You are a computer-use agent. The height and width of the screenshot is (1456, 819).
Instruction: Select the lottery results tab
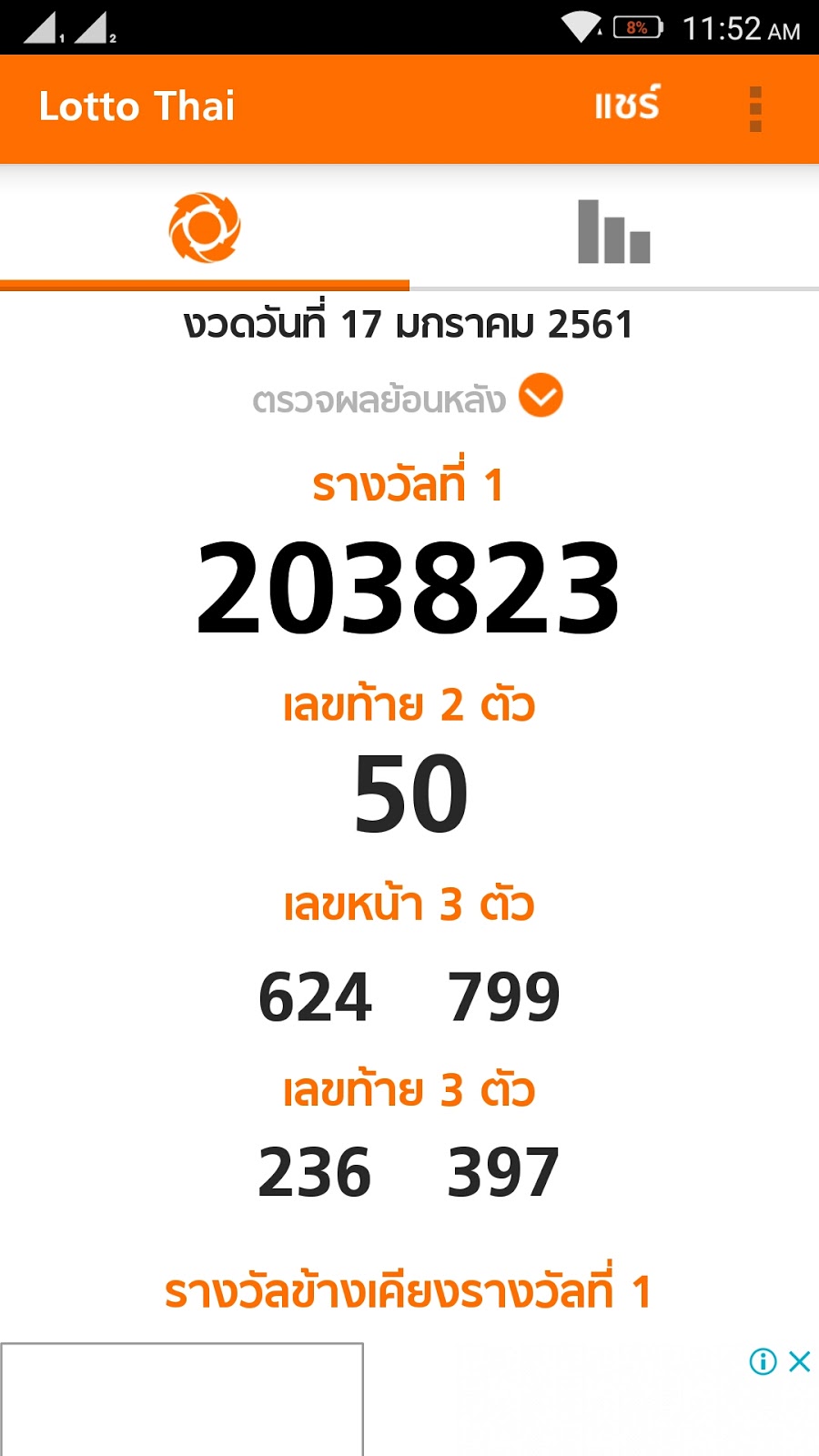pyautogui.click(x=205, y=227)
